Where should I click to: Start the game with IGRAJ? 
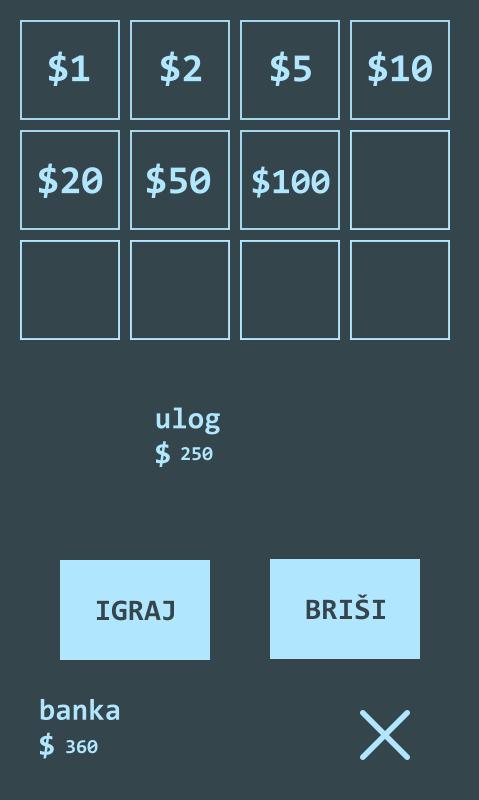pos(135,610)
